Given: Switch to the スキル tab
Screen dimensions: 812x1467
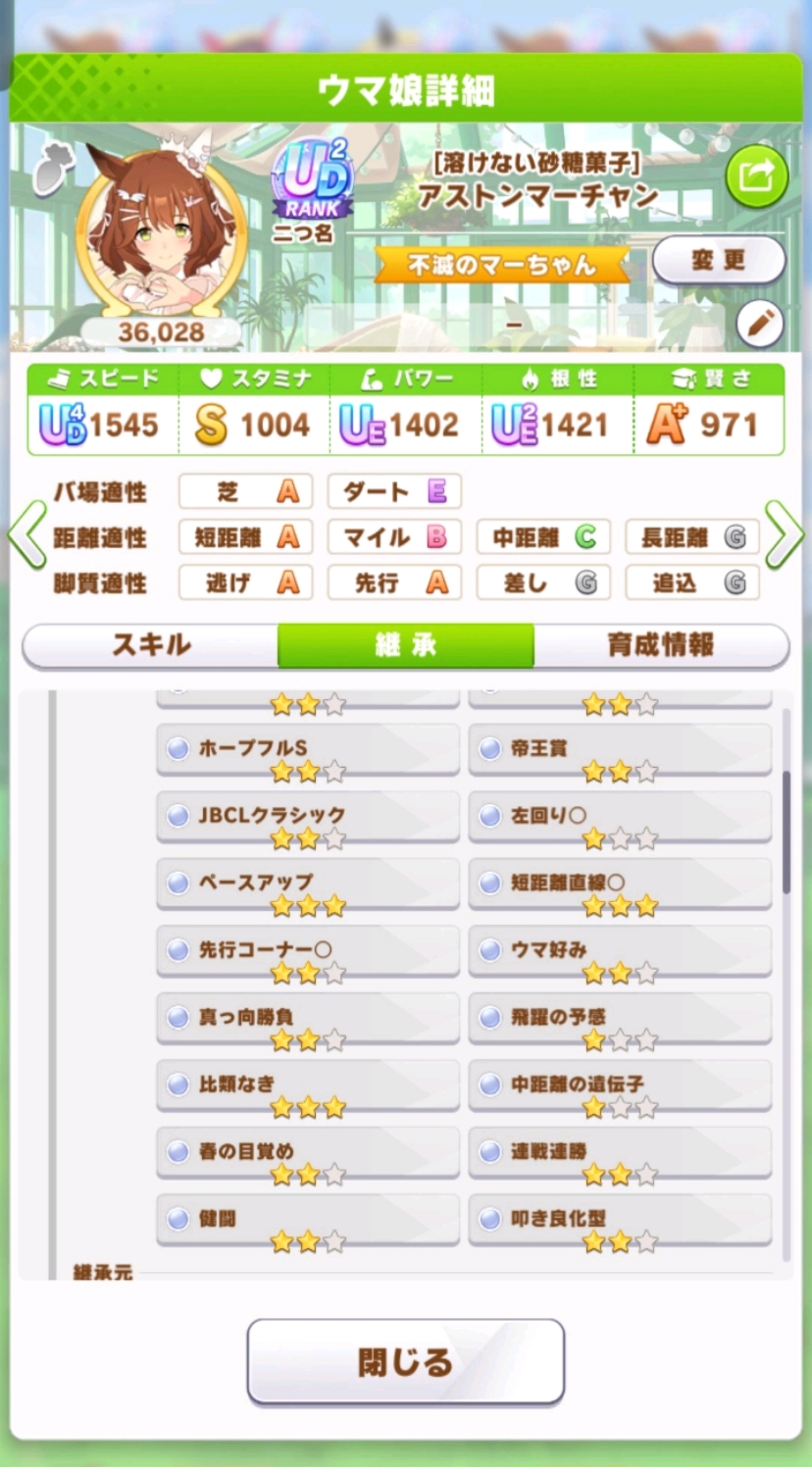Looking at the screenshot, I should tap(151, 645).
